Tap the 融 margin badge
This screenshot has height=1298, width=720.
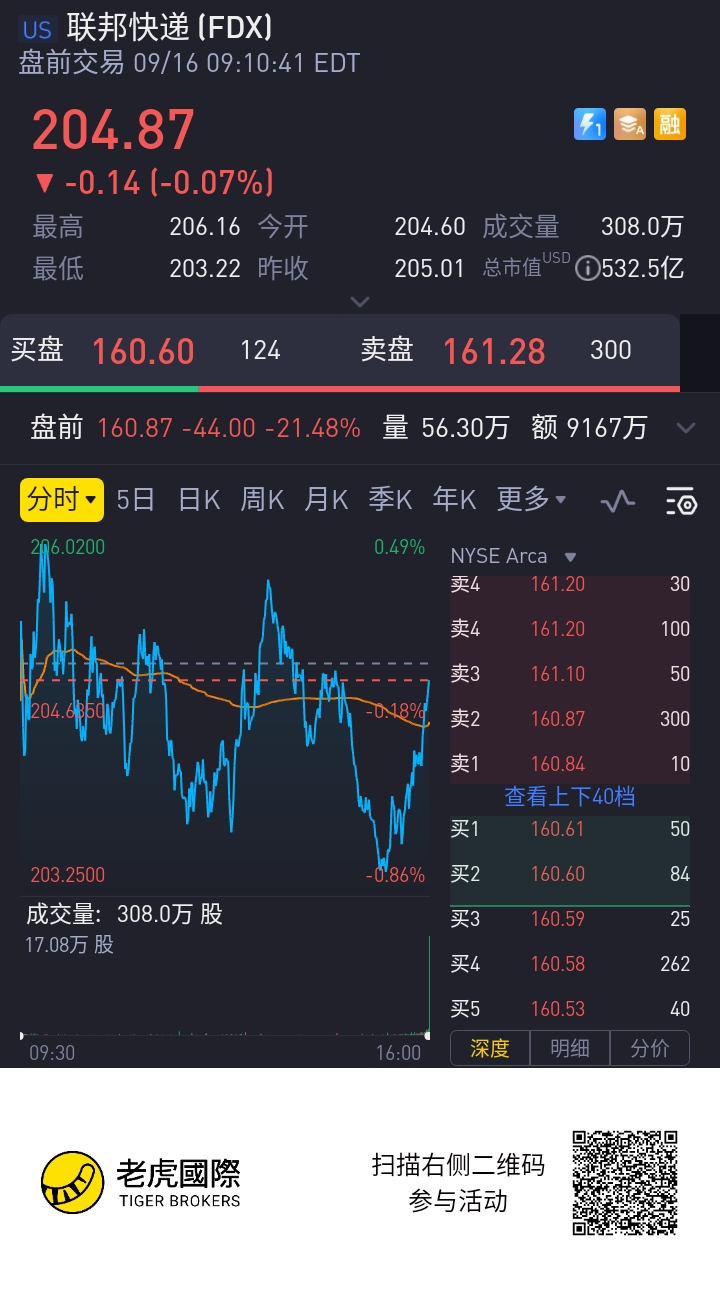[x=669, y=124]
